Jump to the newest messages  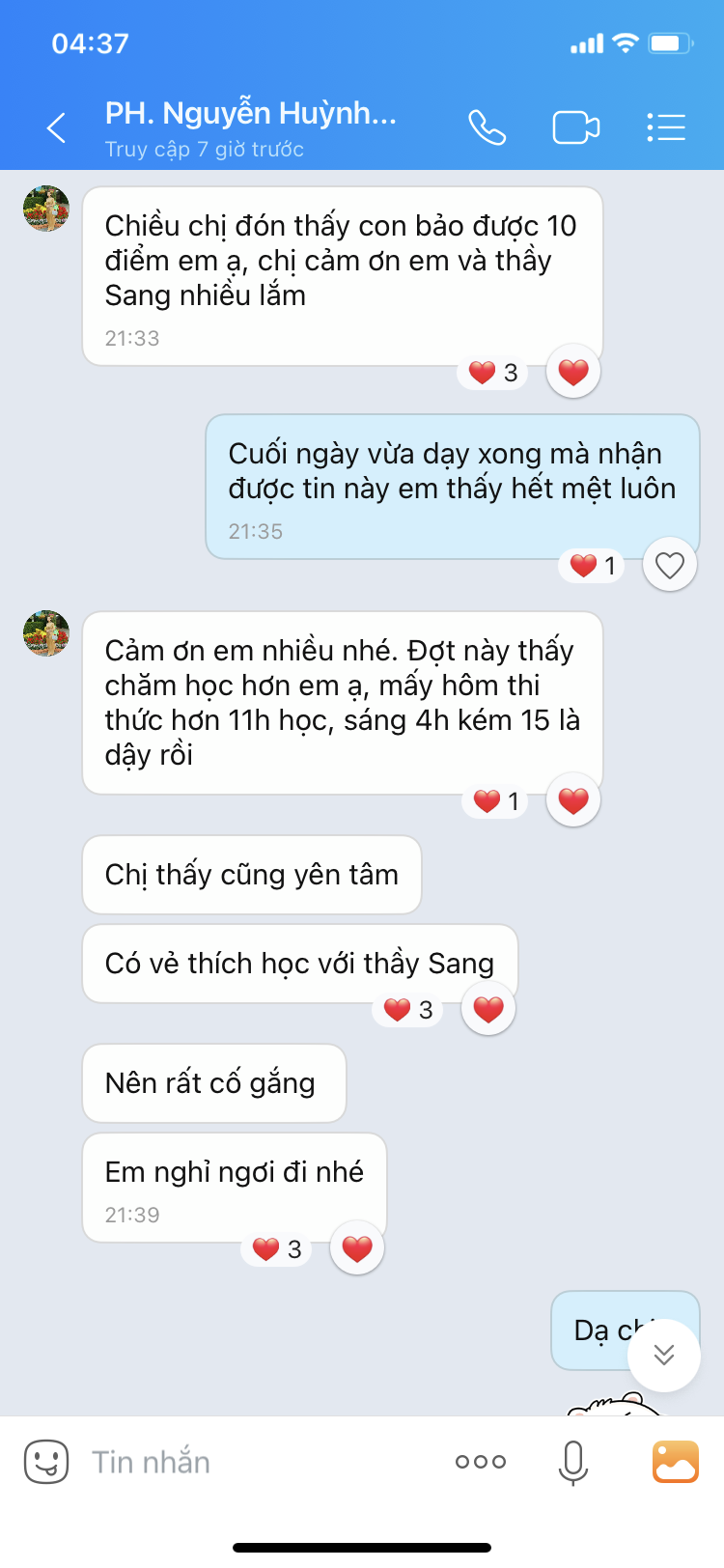(x=664, y=1355)
